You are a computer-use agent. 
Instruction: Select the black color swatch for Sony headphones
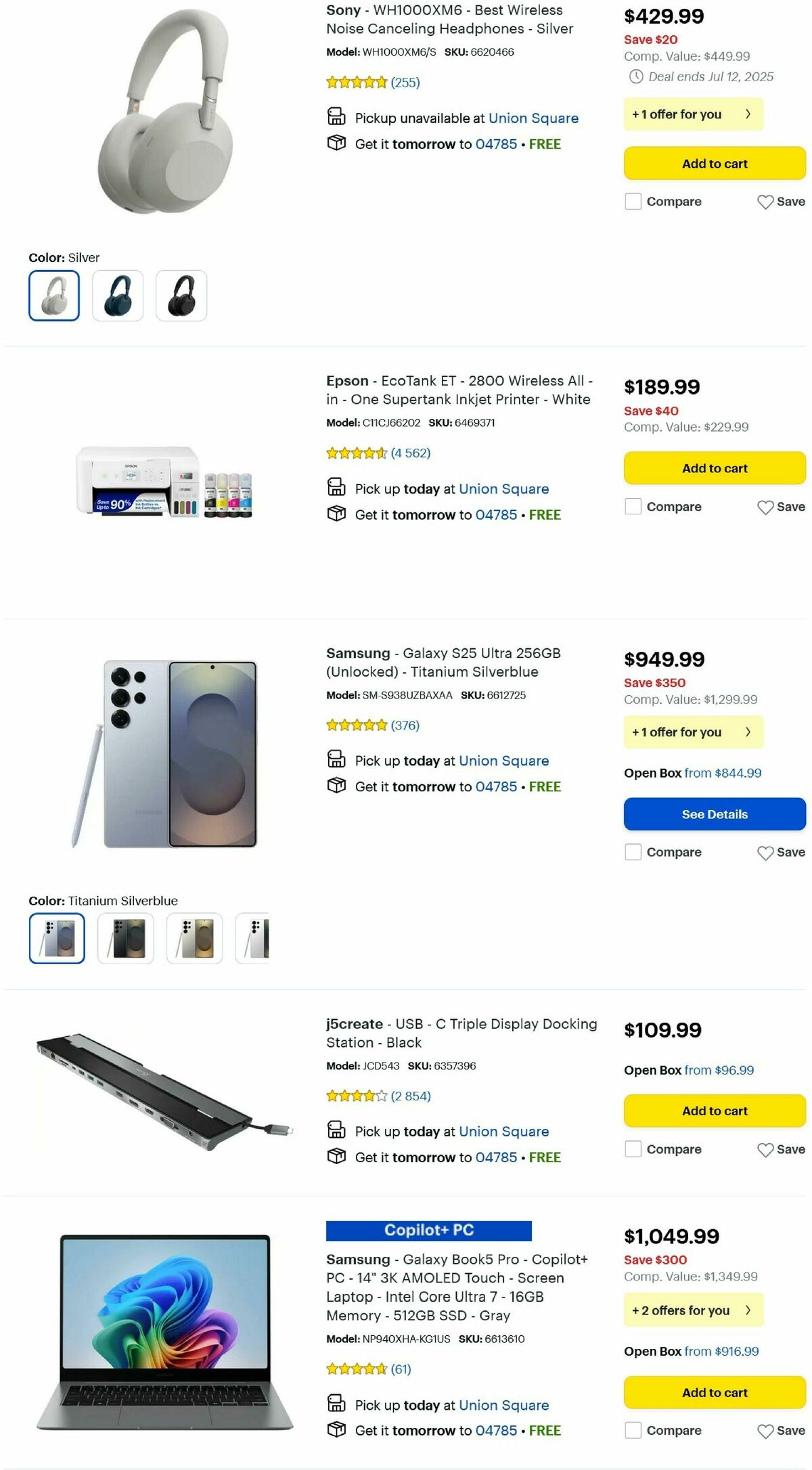183,295
